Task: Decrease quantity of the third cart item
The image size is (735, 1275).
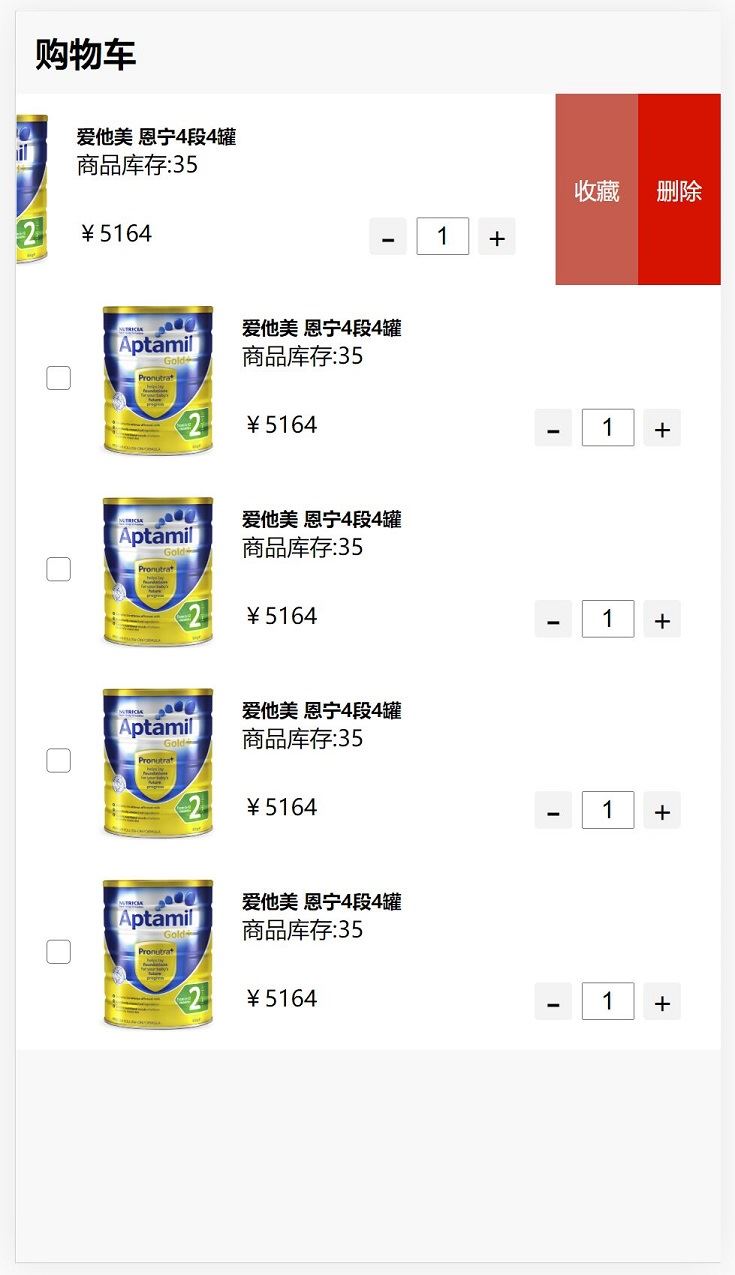Action: [553, 618]
